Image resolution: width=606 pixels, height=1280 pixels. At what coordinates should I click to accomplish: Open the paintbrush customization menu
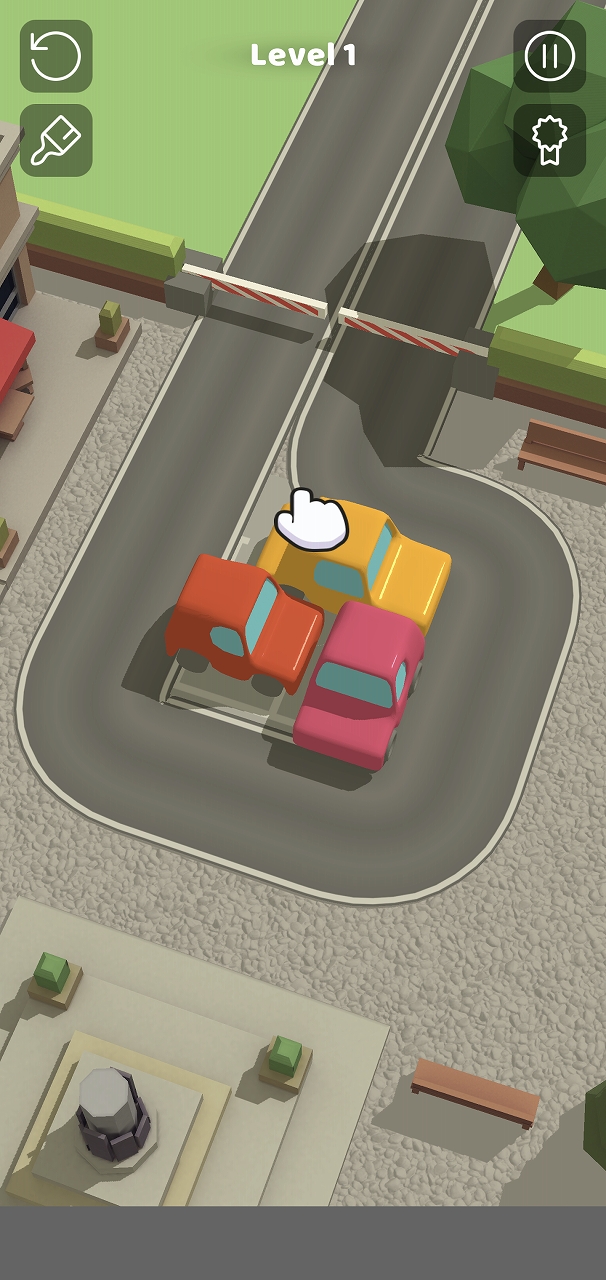click(56, 140)
